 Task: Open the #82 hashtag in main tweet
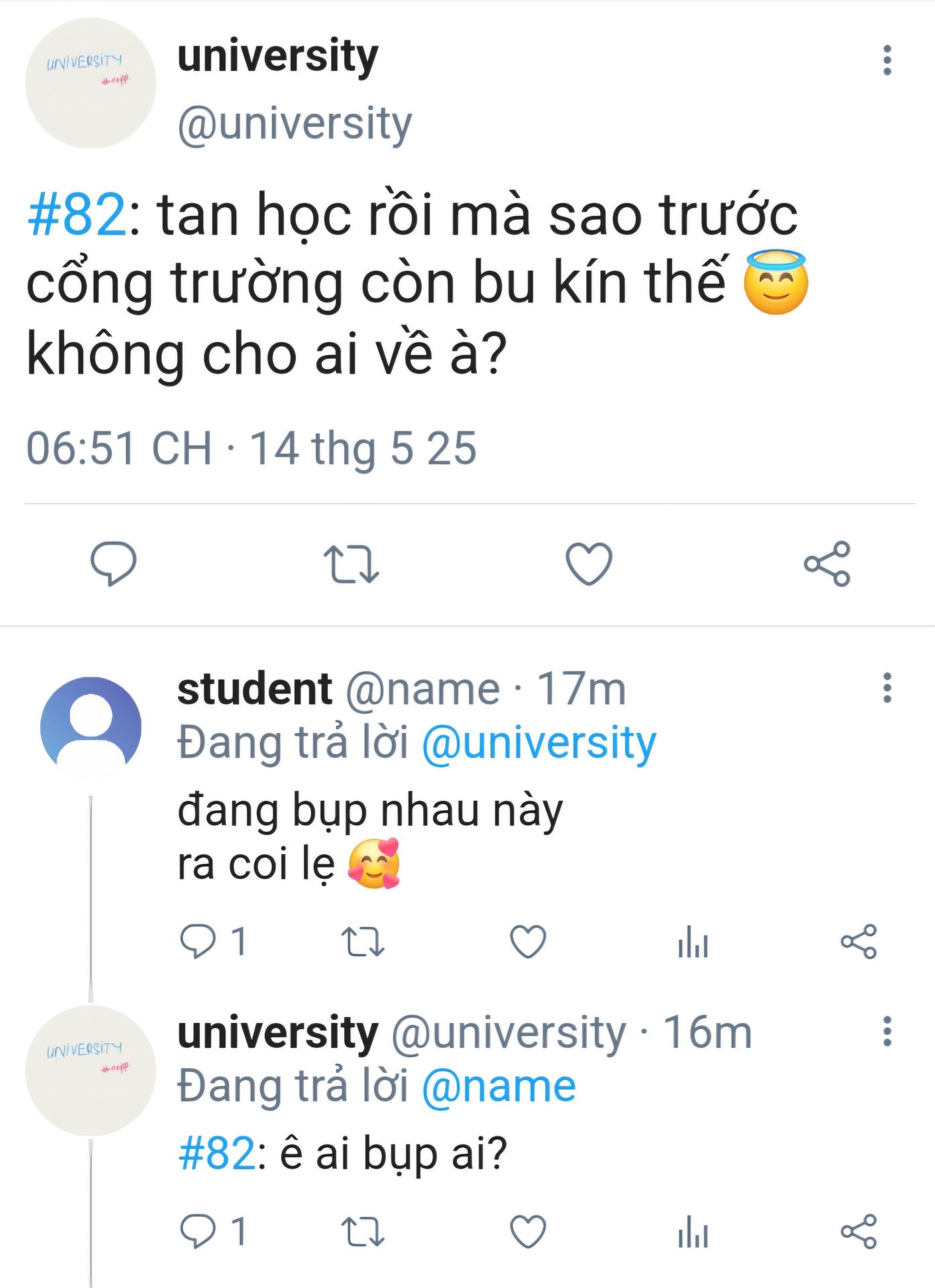(x=76, y=215)
